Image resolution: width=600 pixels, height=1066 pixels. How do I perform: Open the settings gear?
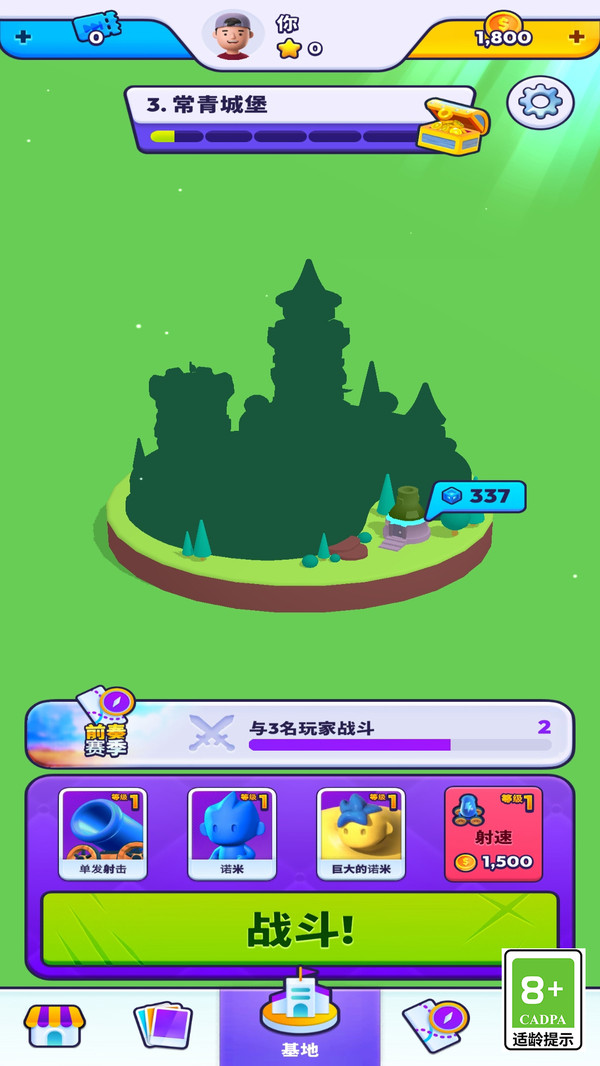540,102
